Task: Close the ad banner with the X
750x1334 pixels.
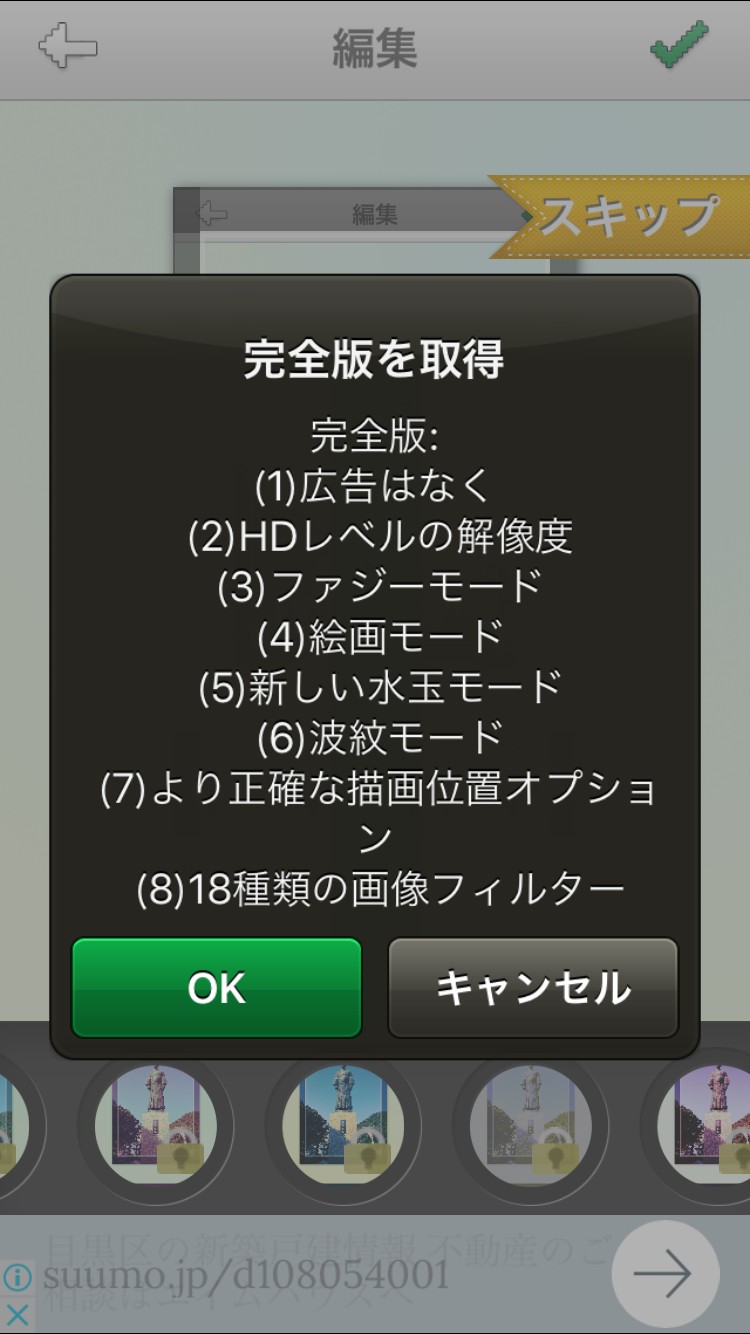Action: [17, 1315]
